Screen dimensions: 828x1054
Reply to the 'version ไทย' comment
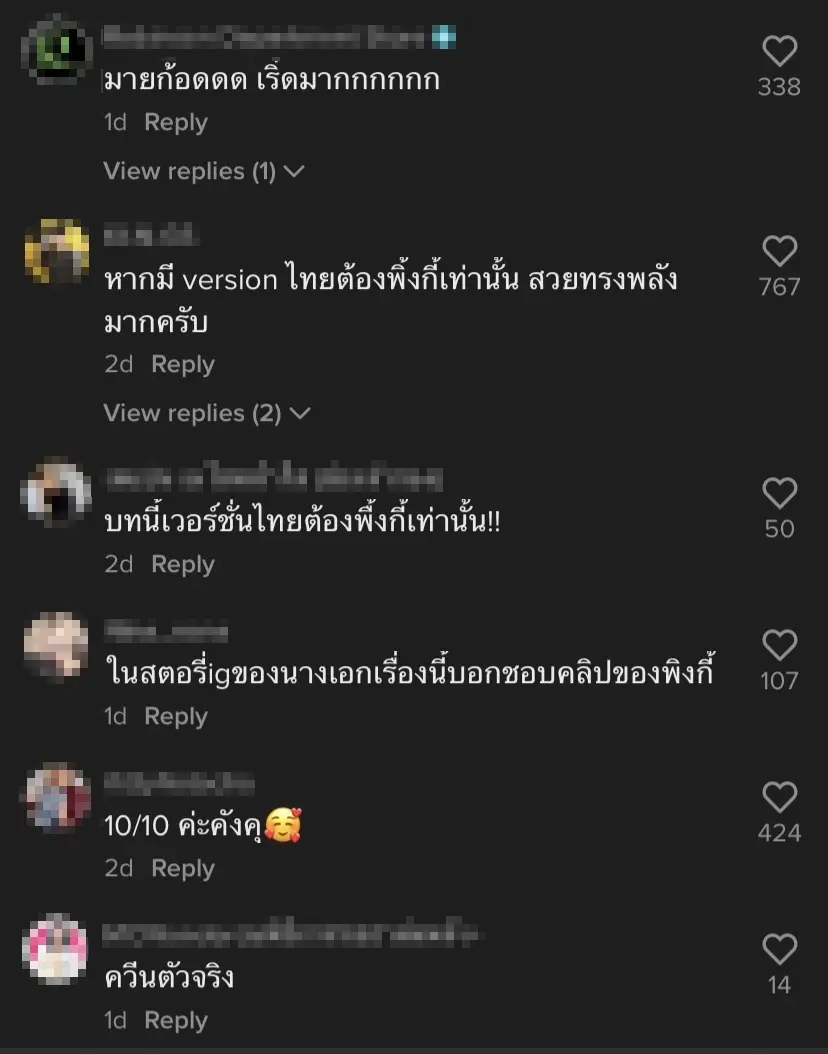182,365
